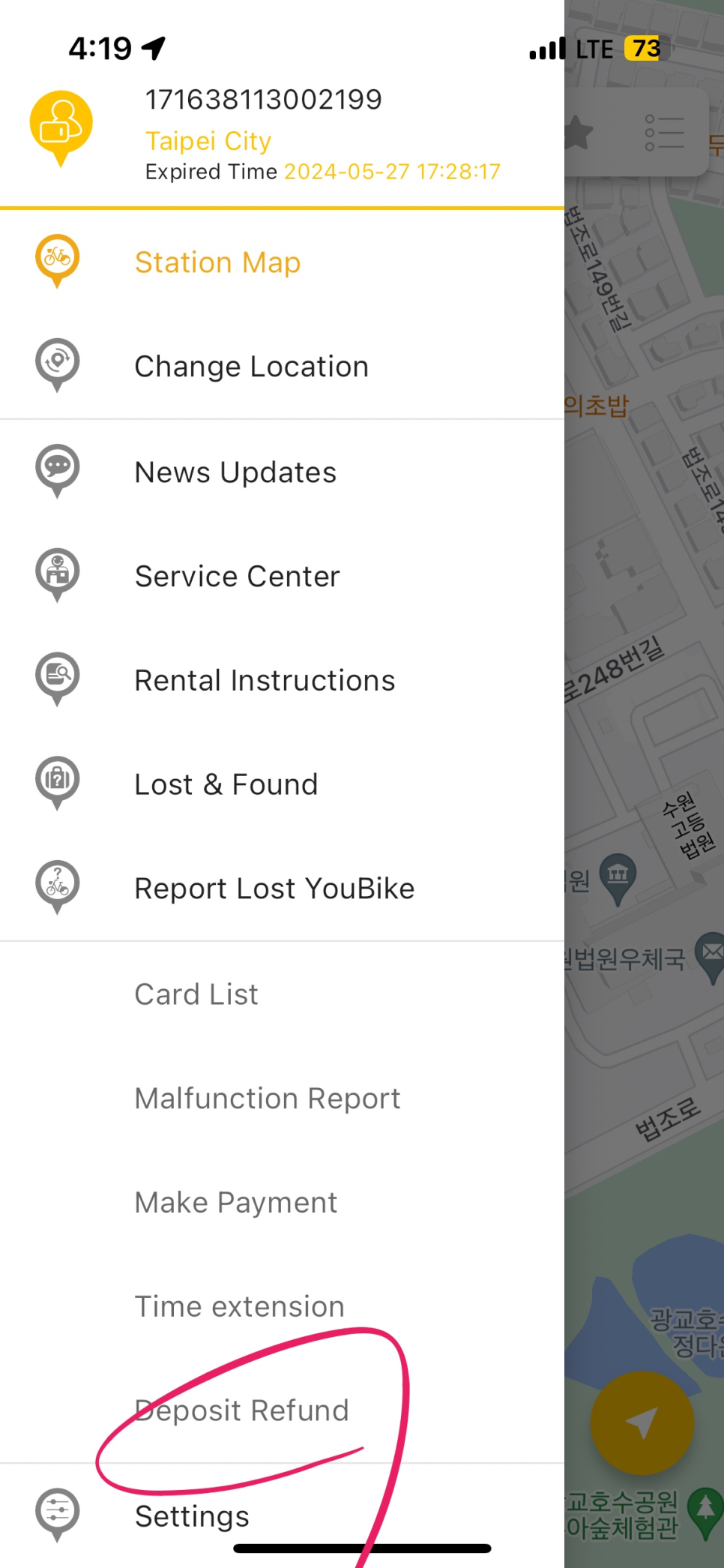View Rental Instructions
The width and height of the screenshot is (724, 1568).
(264, 681)
